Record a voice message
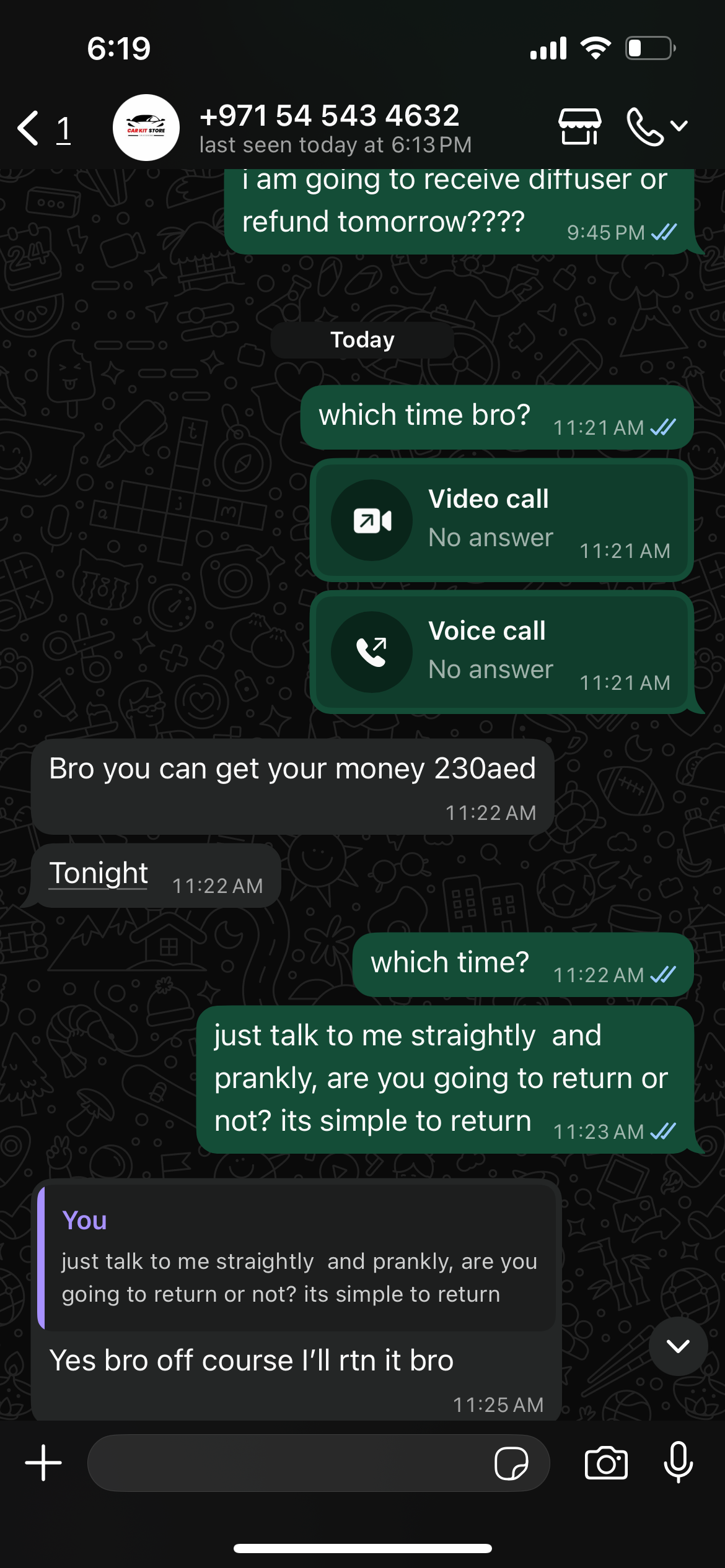Screen dimensions: 725x1568 tap(678, 1463)
